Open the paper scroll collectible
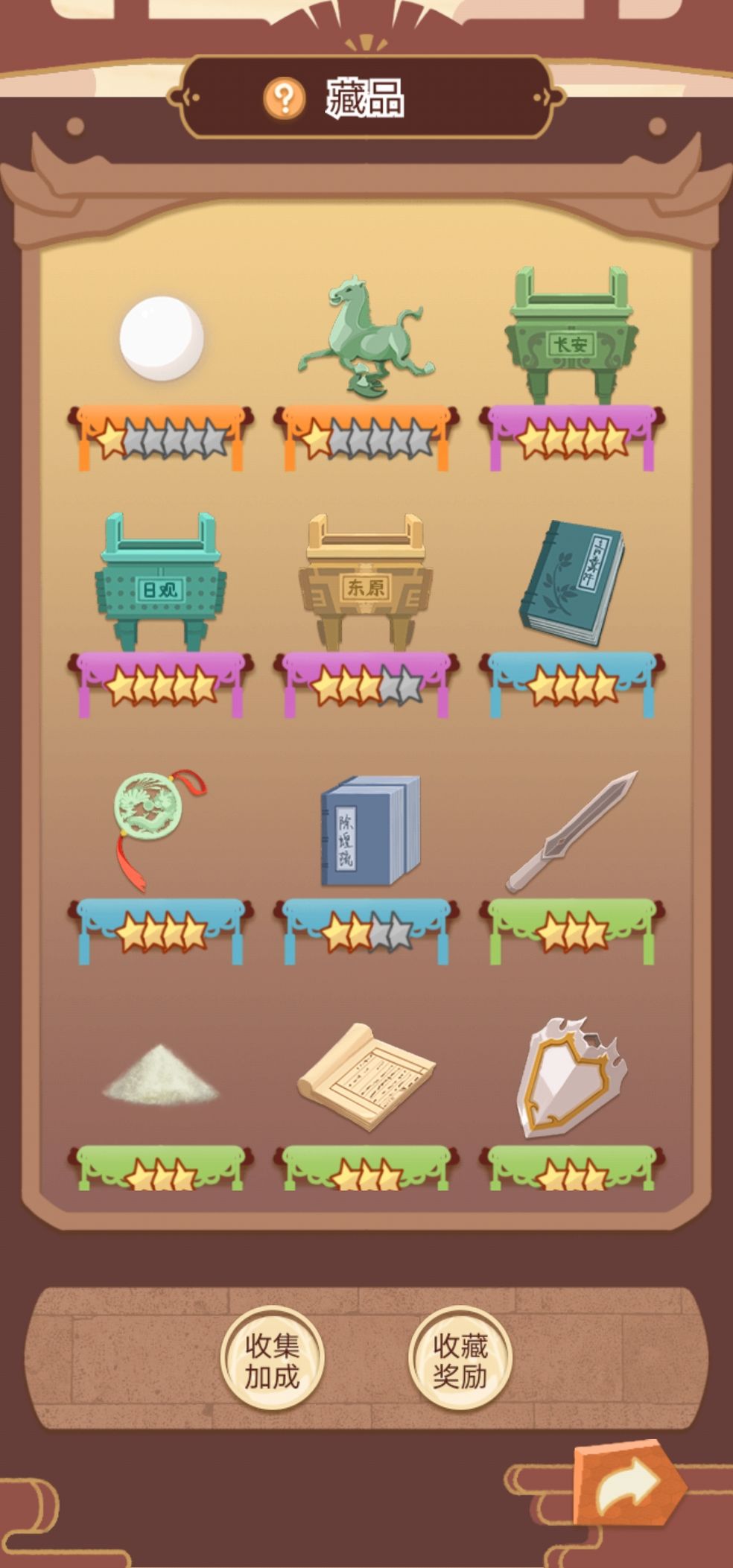This screenshot has width=733, height=1568. click(x=366, y=1077)
